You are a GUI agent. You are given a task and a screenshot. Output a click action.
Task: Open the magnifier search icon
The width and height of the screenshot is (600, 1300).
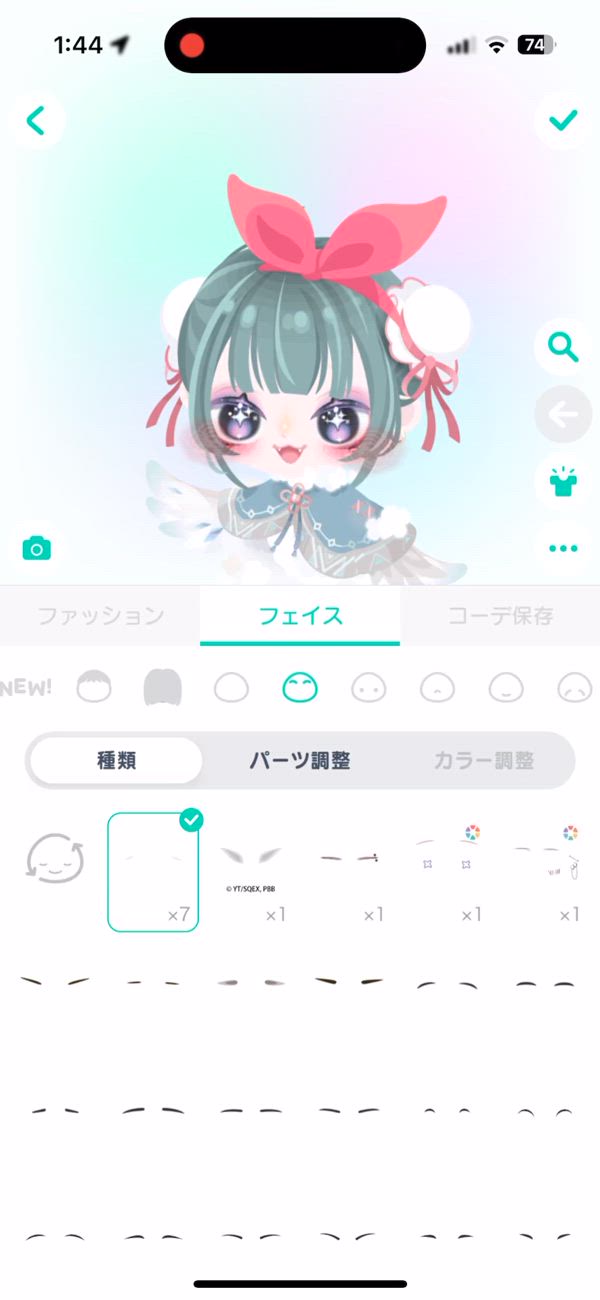pos(563,348)
